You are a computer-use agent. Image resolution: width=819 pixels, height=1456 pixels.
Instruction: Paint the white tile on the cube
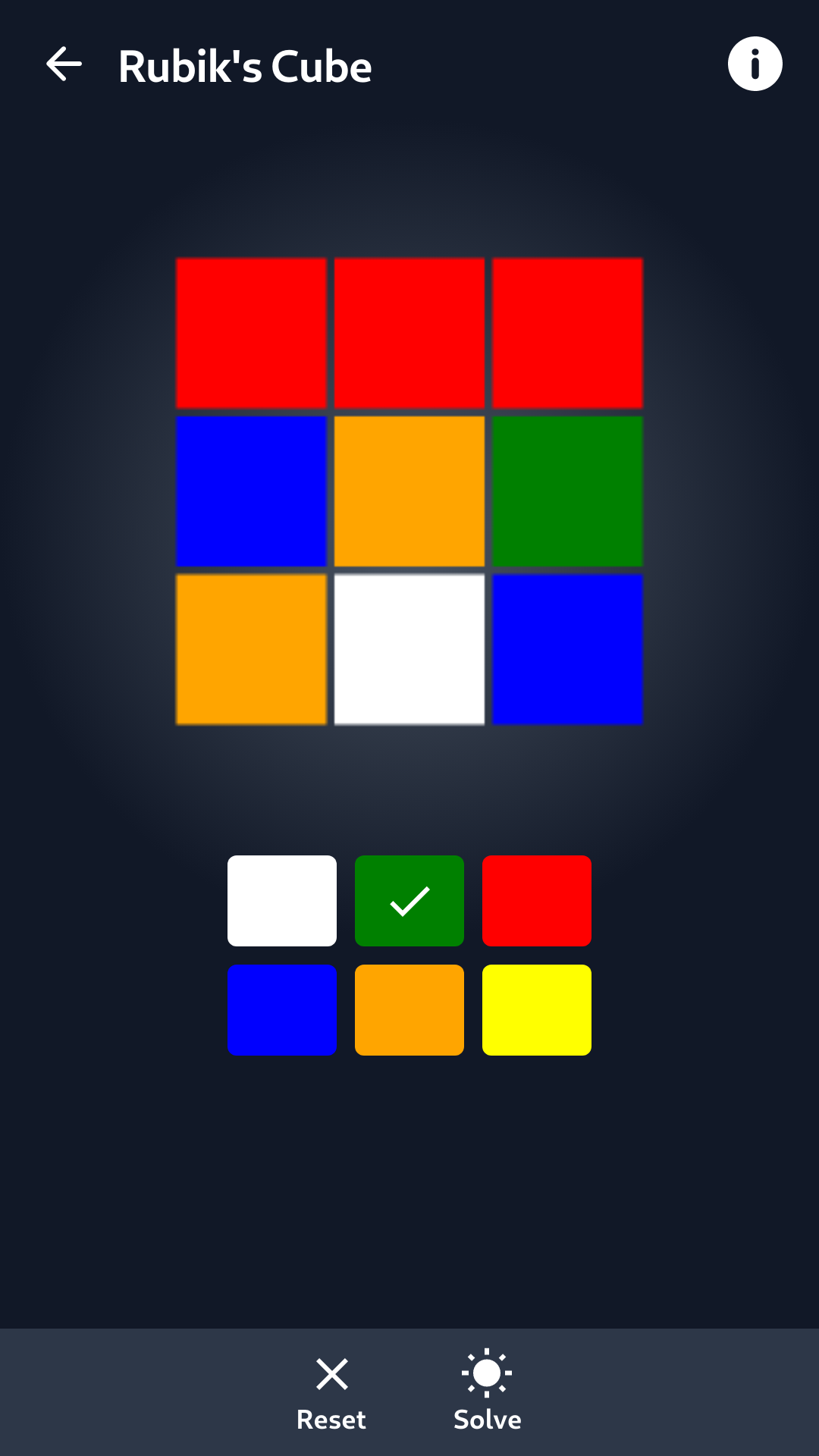click(409, 649)
